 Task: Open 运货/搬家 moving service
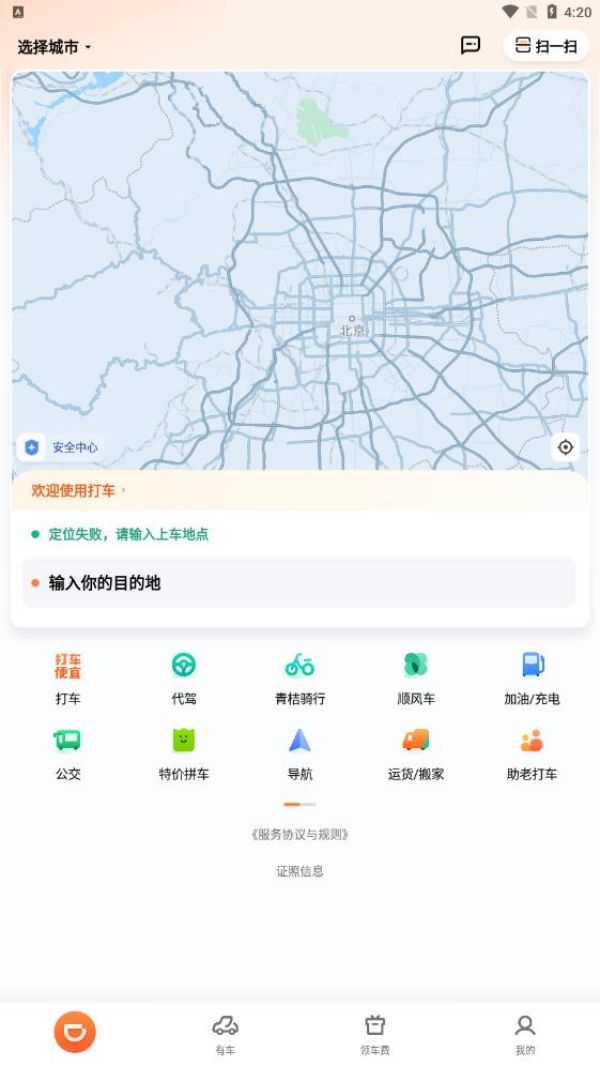[x=416, y=752]
